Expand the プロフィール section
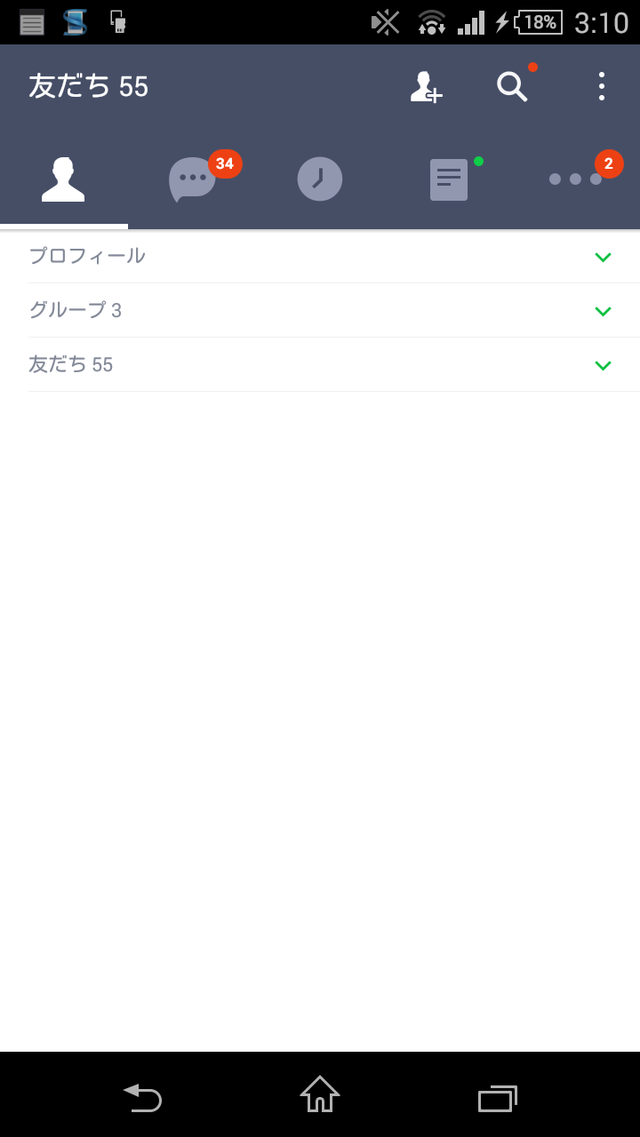The width and height of the screenshot is (640, 1137). [334, 257]
